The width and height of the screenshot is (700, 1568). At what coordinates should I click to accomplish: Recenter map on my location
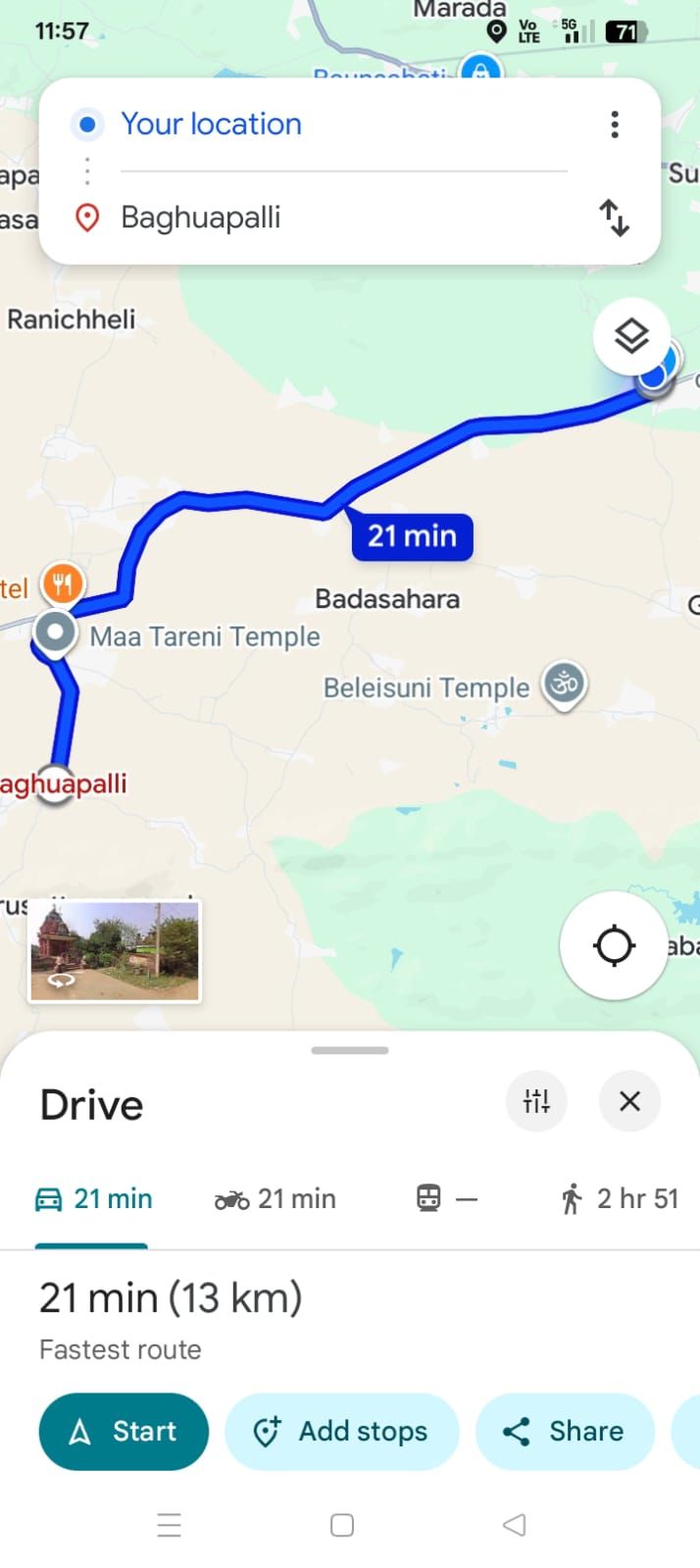tap(614, 946)
